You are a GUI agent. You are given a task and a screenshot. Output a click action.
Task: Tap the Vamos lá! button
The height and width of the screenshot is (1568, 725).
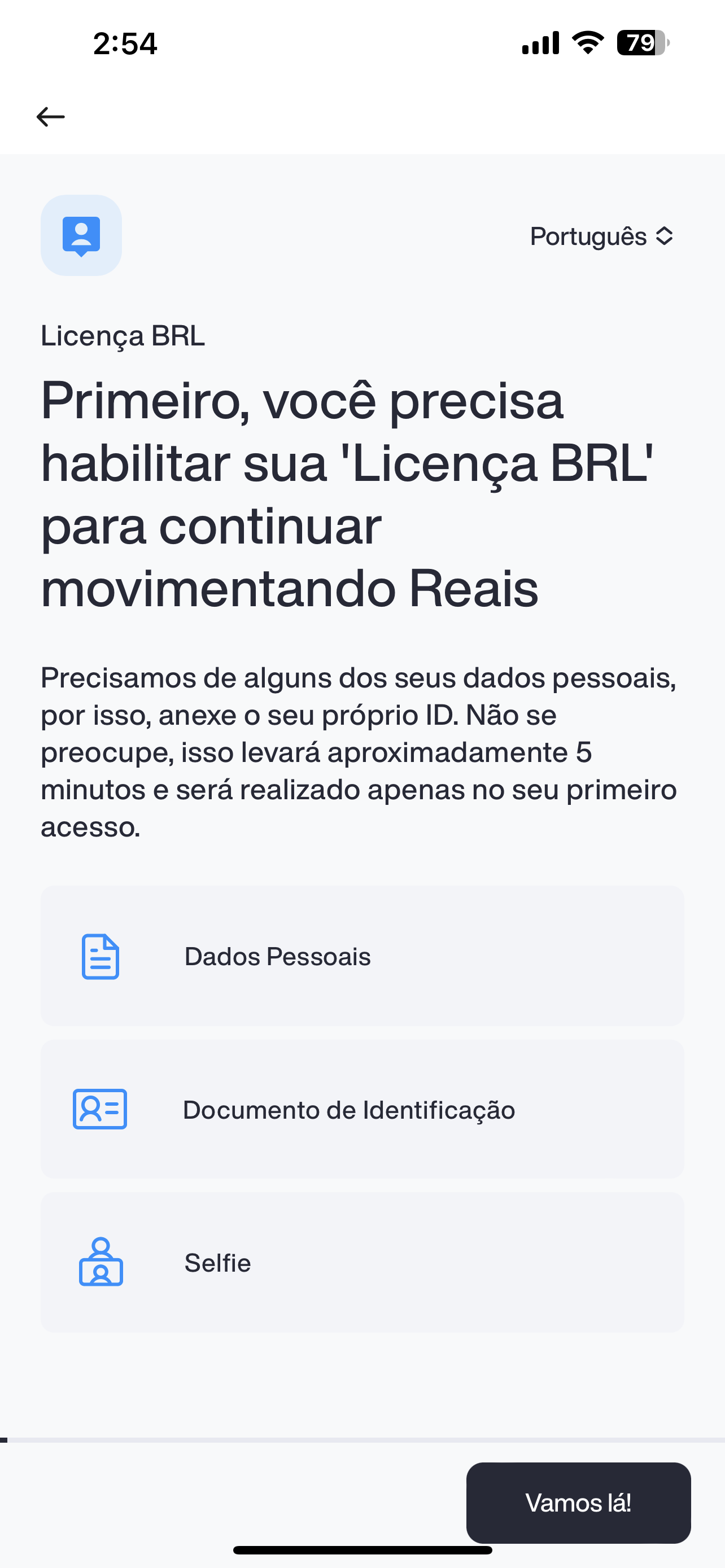[578, 1503]
